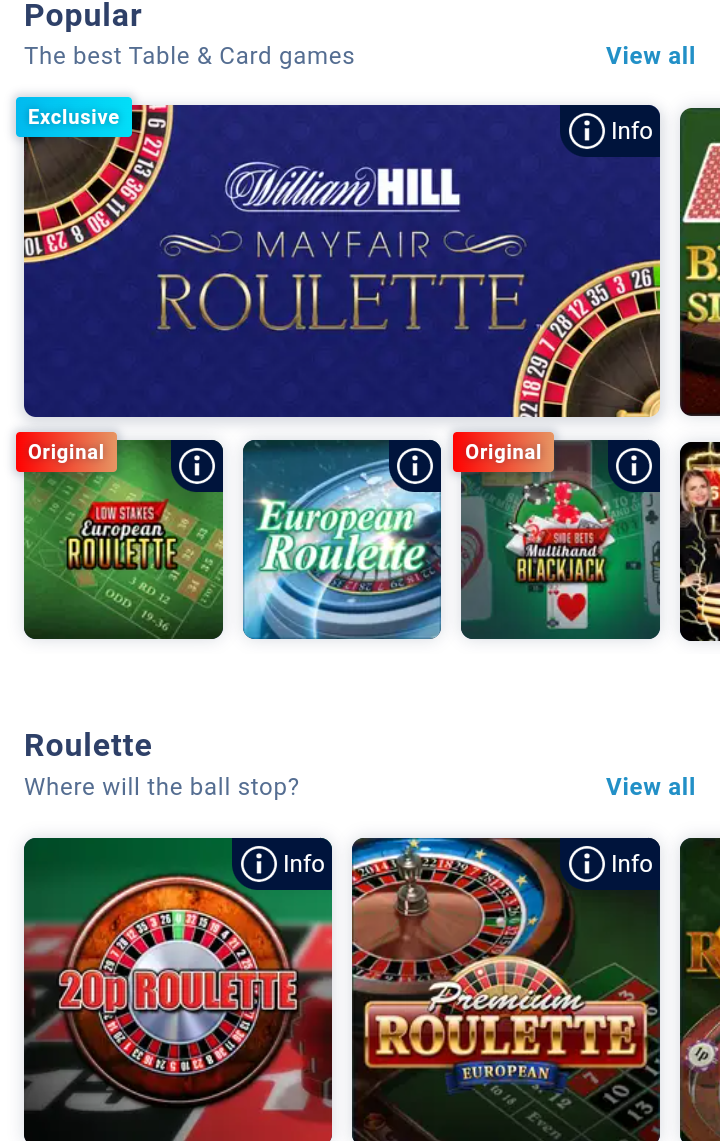Select the Roulette section heading
720x1141 pixels.
pyautogui.click(x=88, y=745)
